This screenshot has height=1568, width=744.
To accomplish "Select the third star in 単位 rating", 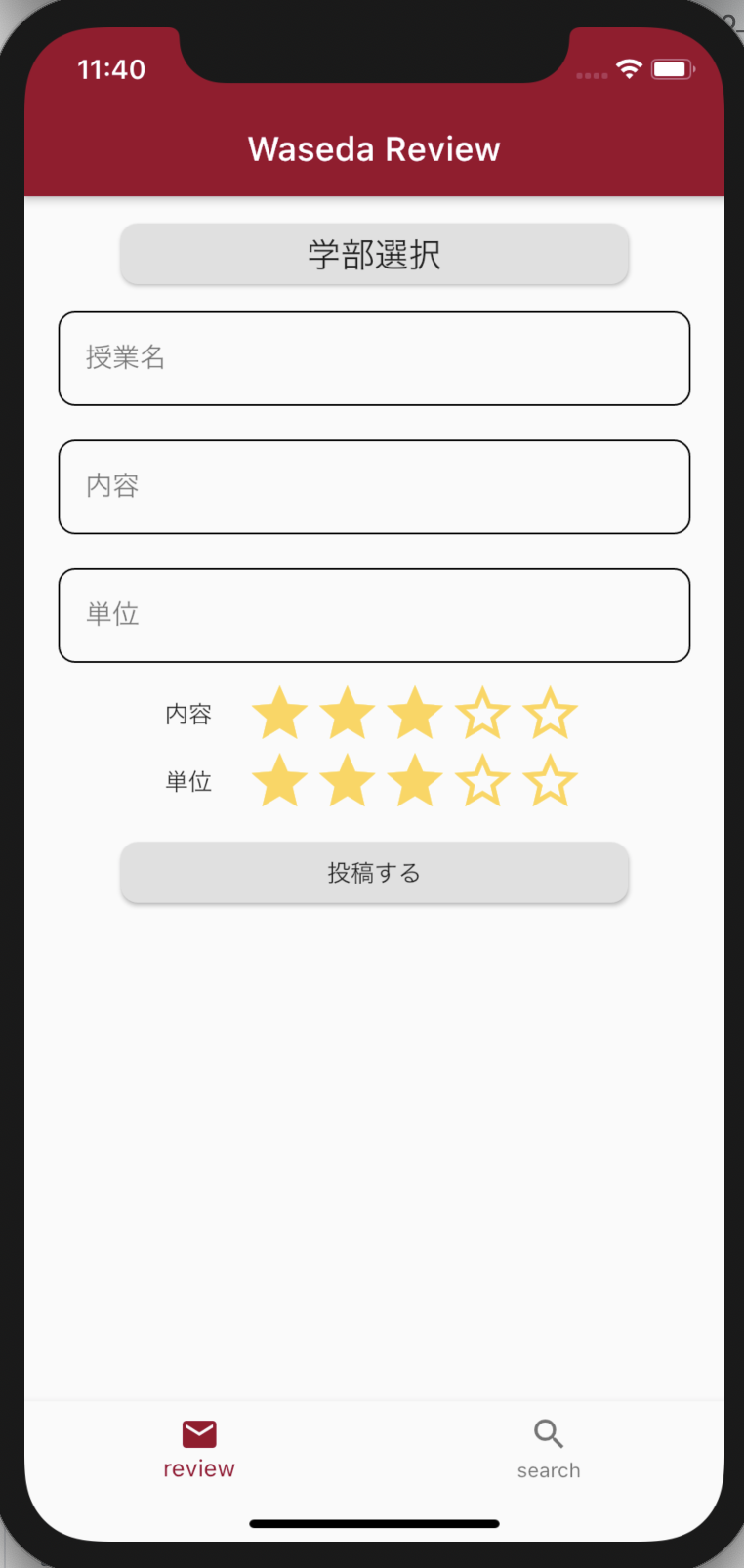I will (x=414, y=780).
